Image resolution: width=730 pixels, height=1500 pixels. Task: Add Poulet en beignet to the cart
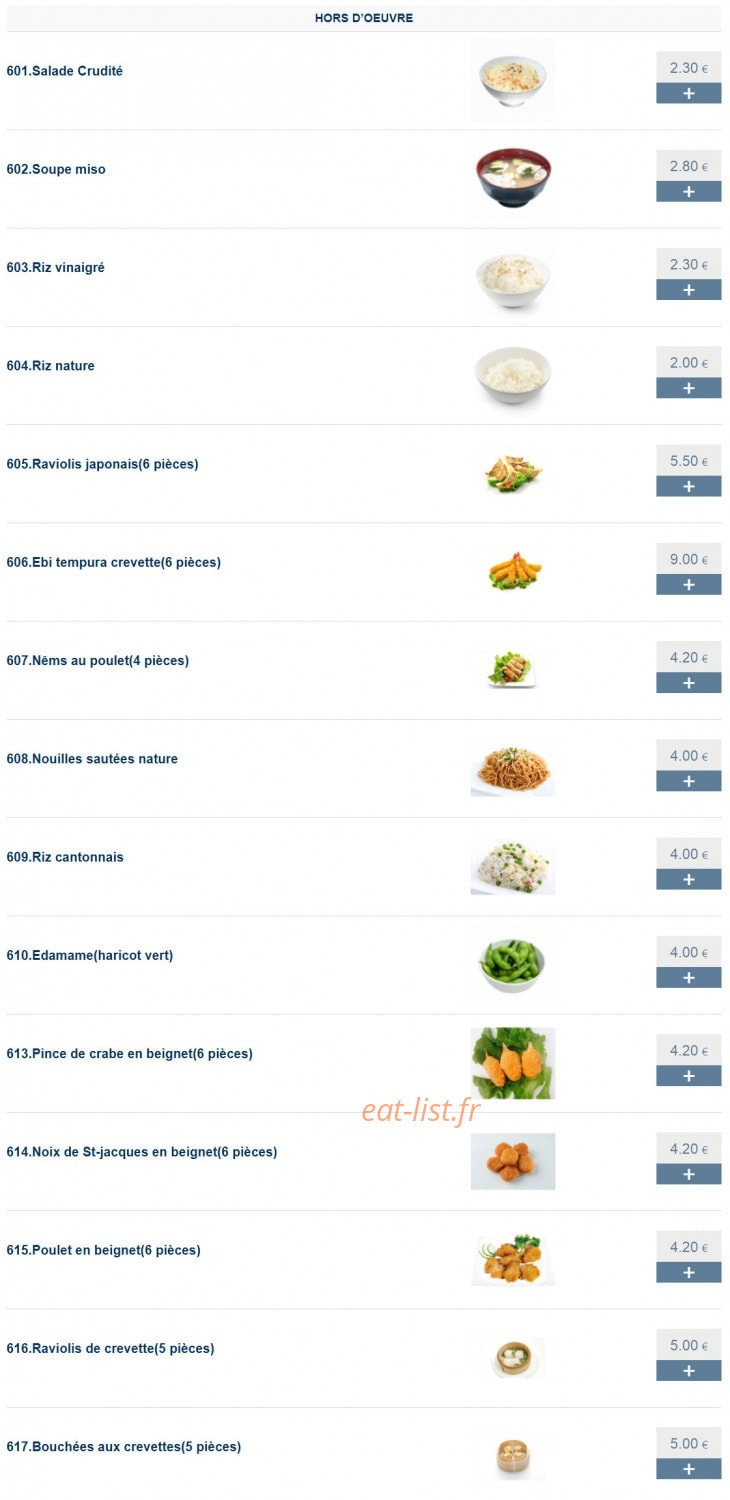(x=688, y=1272)
